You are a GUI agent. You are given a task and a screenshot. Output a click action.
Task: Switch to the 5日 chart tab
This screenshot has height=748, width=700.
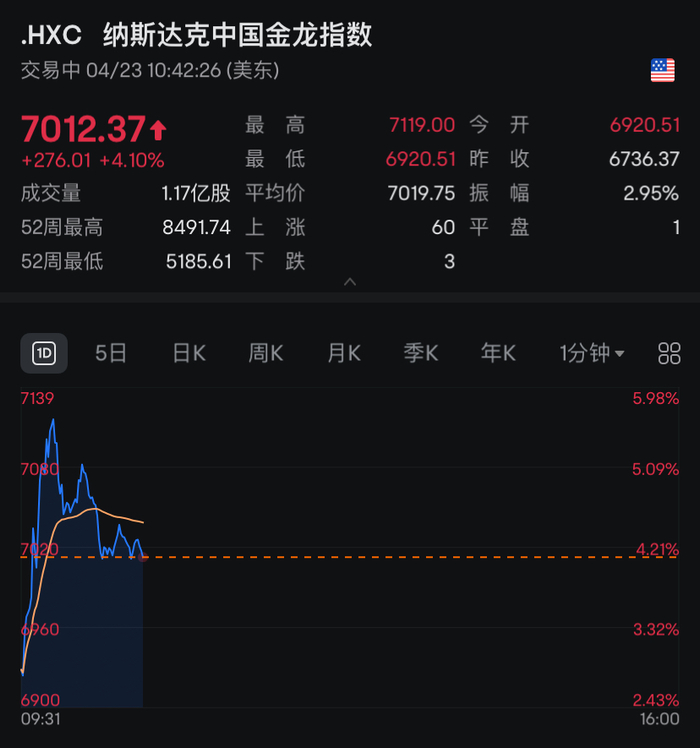(x=111, y=353)
